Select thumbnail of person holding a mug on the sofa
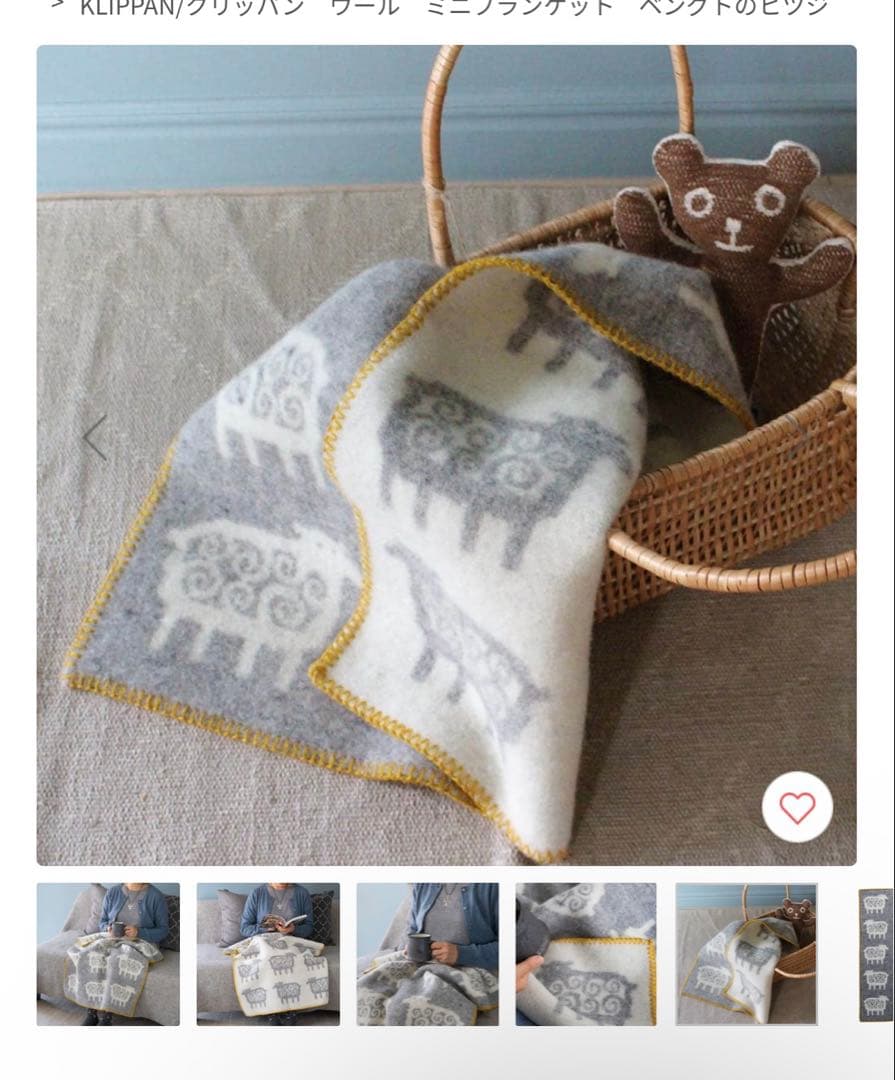Viewport: 895px width, 1080px height. click(108, 954)
